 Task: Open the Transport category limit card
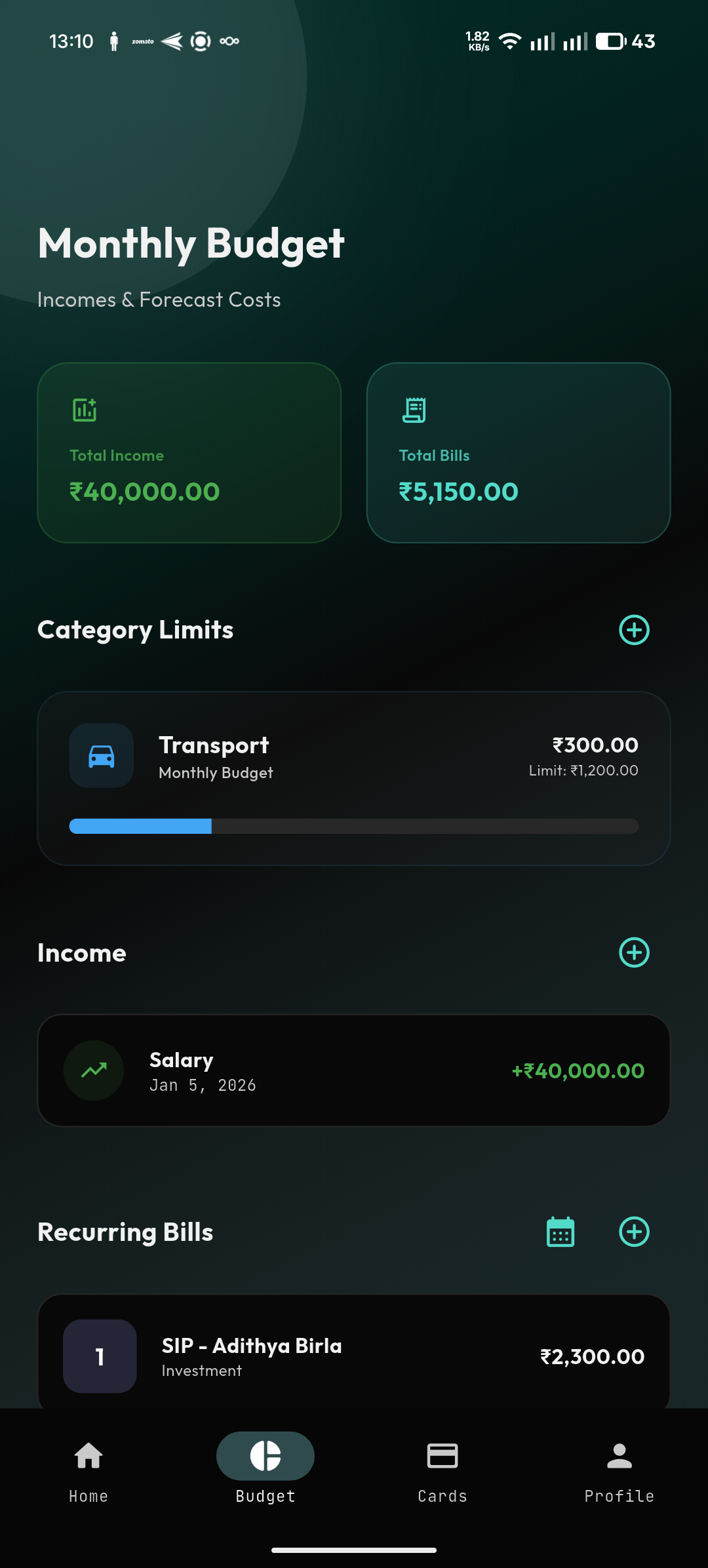click(x=354, y=778)
